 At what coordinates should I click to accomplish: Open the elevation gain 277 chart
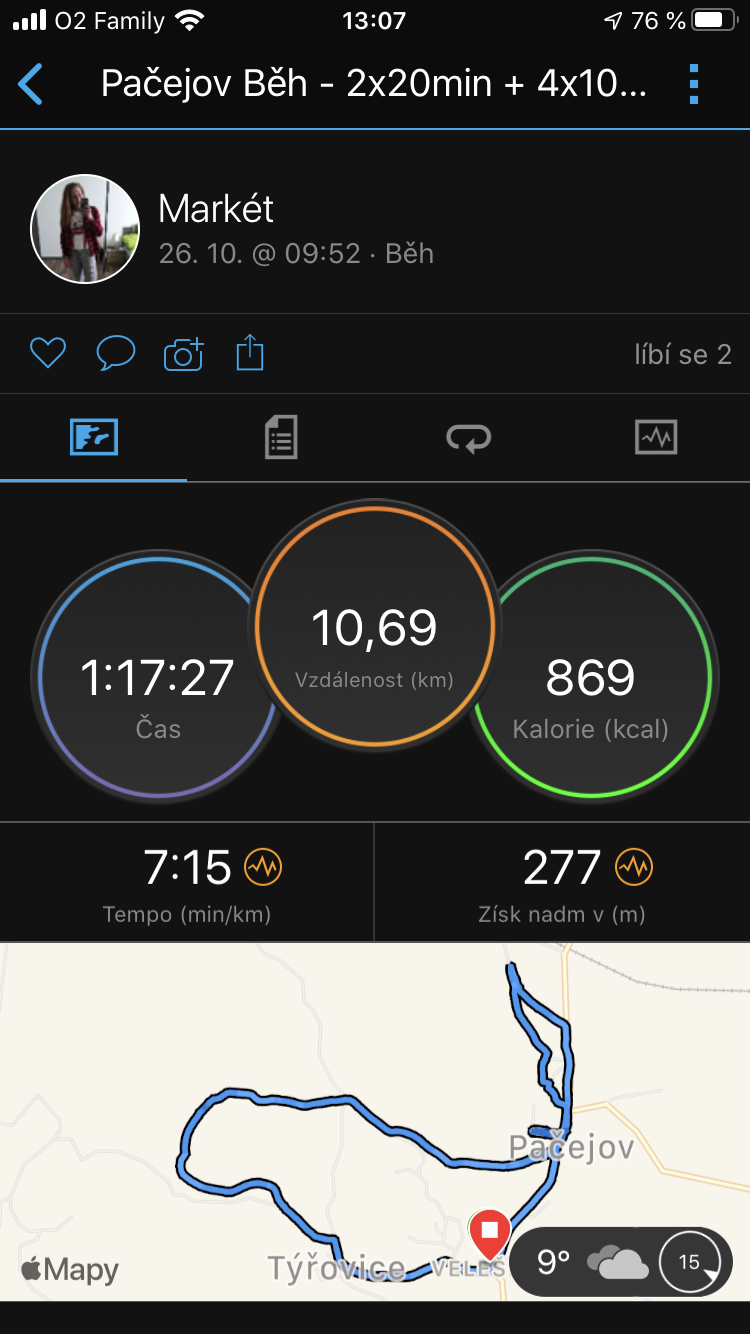[x=562, y=882]
